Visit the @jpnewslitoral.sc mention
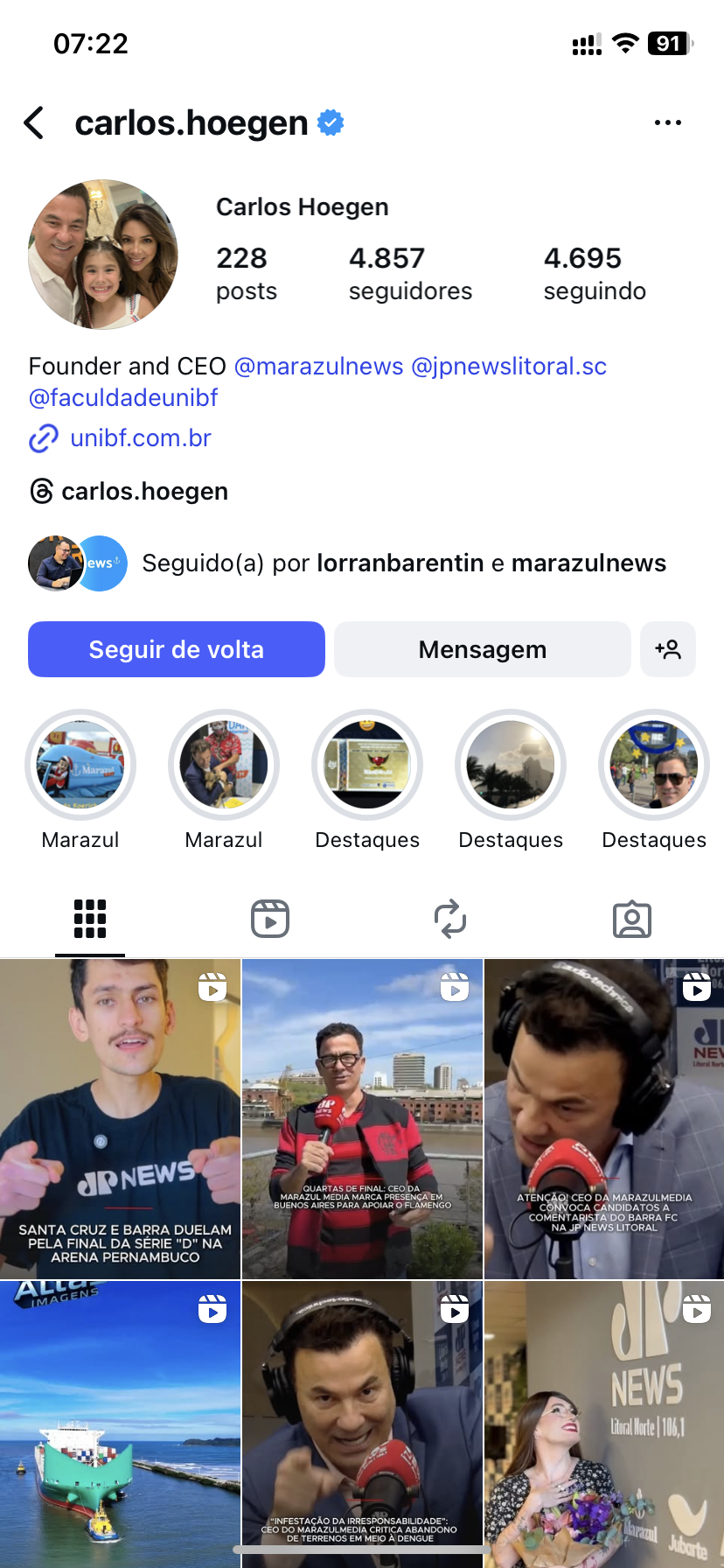Image resolution: width=724 pixels, height=1568 pixels. [509, 366]
